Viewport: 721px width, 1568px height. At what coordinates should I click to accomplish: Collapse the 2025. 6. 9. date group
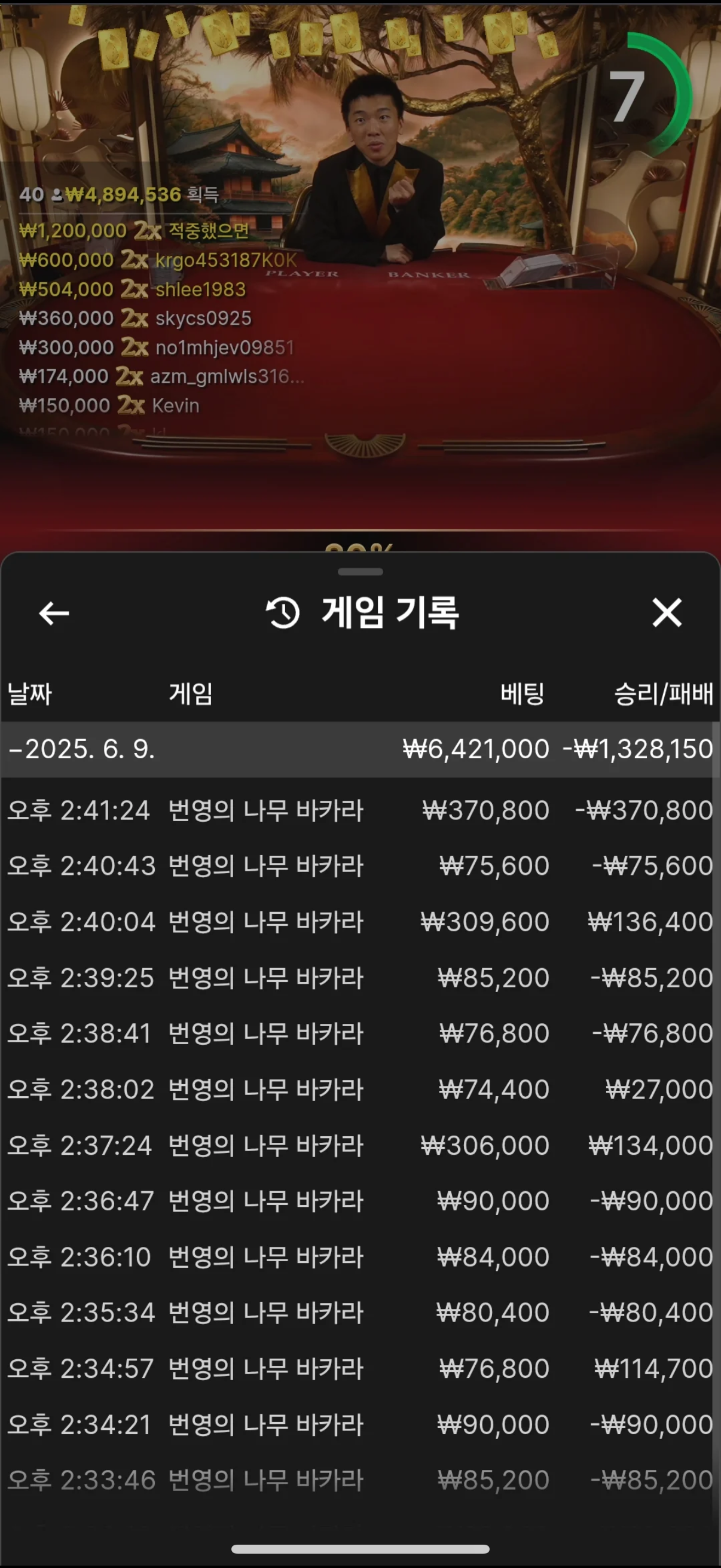(360, 749)
